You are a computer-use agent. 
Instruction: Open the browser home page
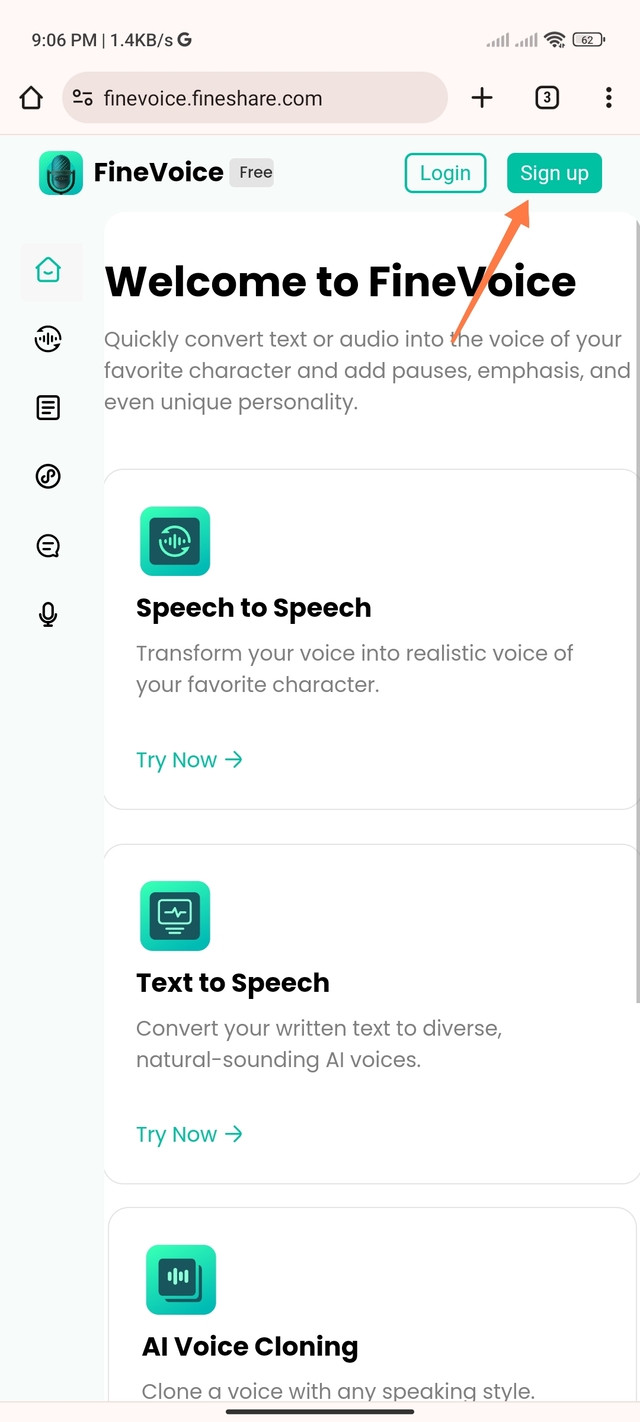(x=31, y=98)
